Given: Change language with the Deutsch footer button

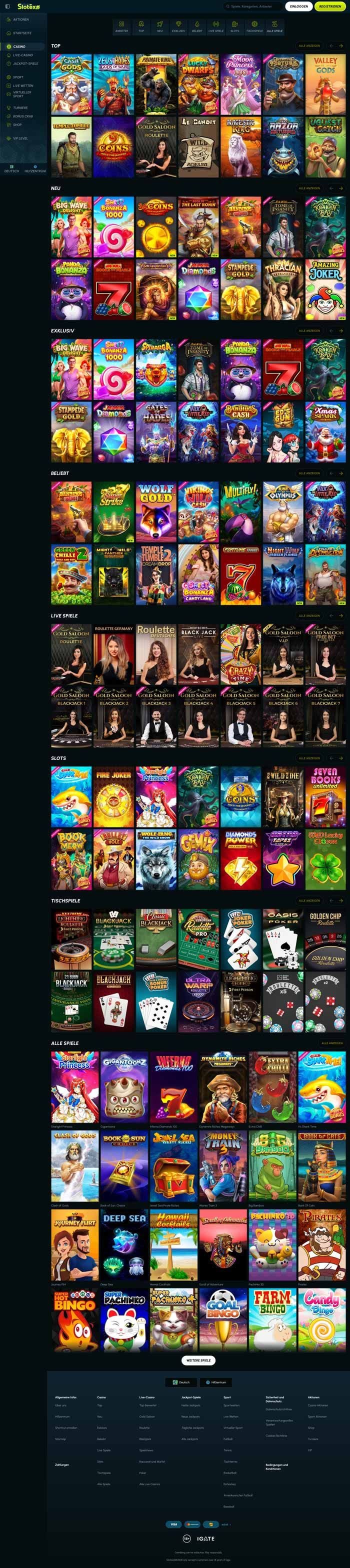Looking at the screenshot, I should 181,1382.
